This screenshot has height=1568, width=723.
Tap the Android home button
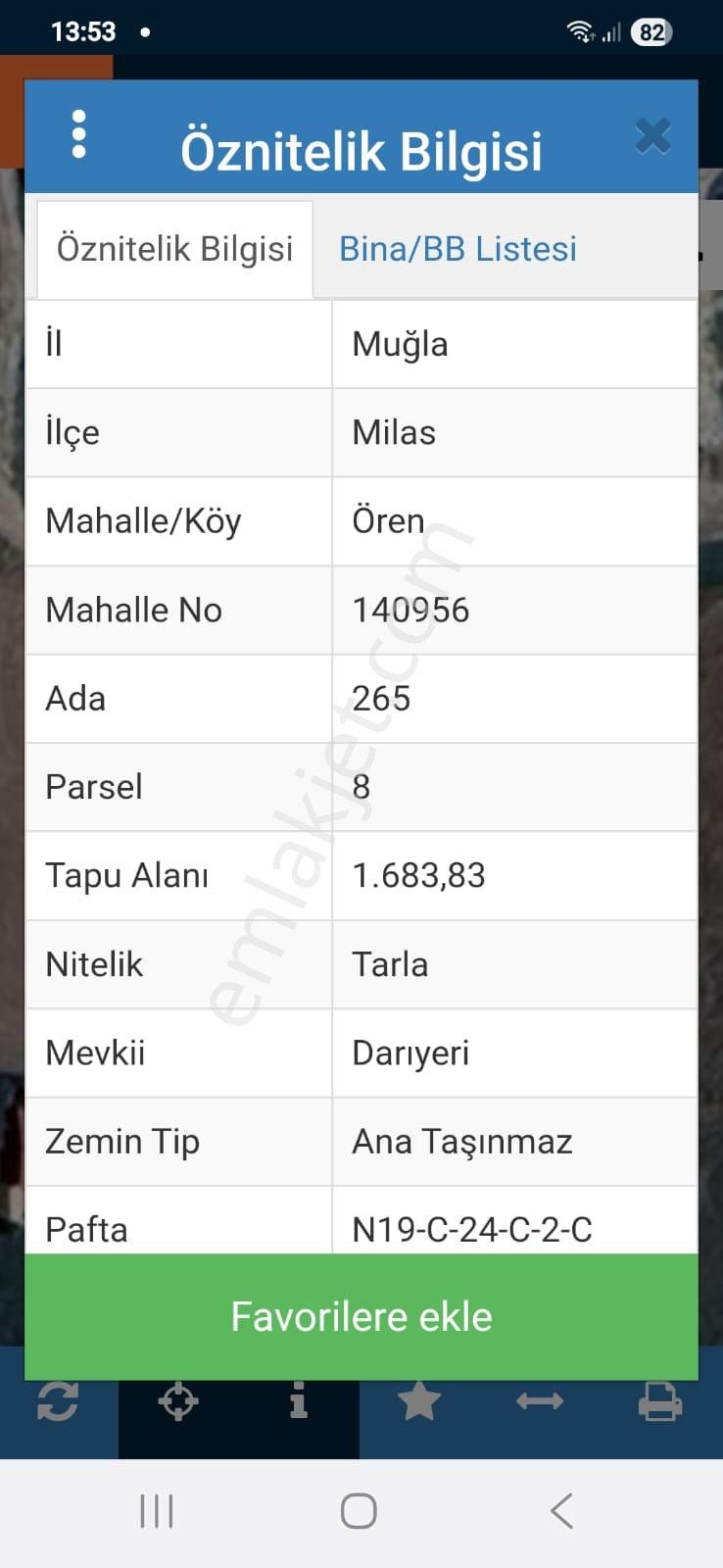click(360, 1510)
